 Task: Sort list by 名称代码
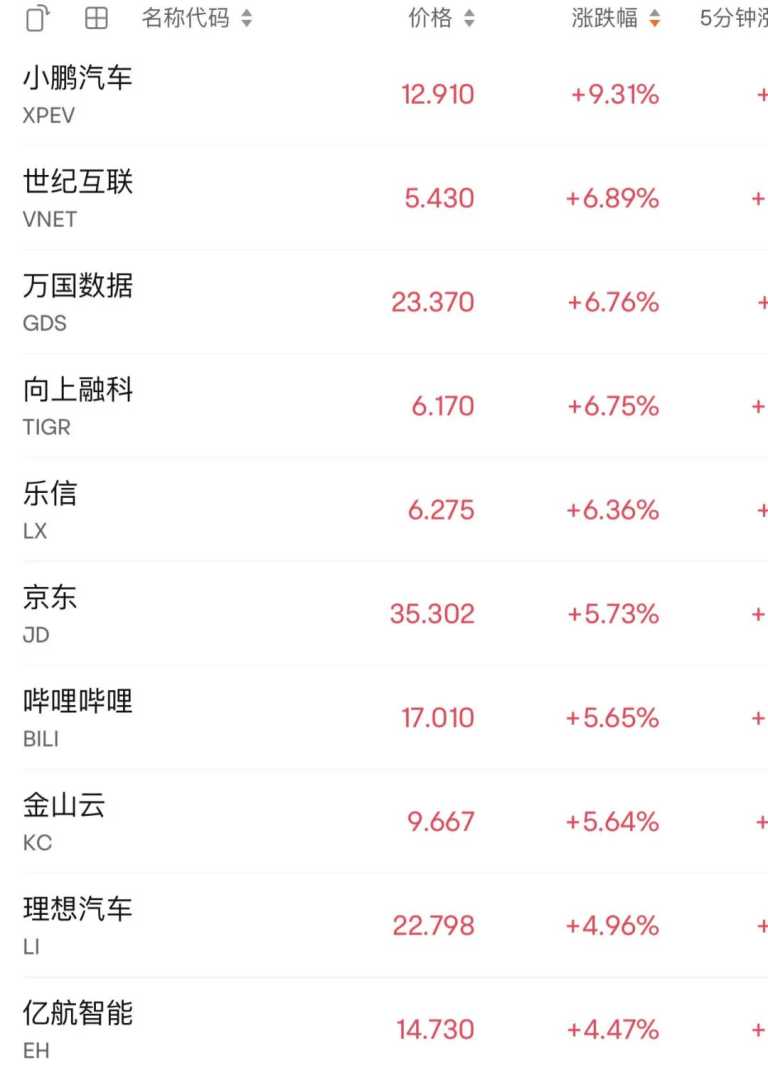point(197,18)
